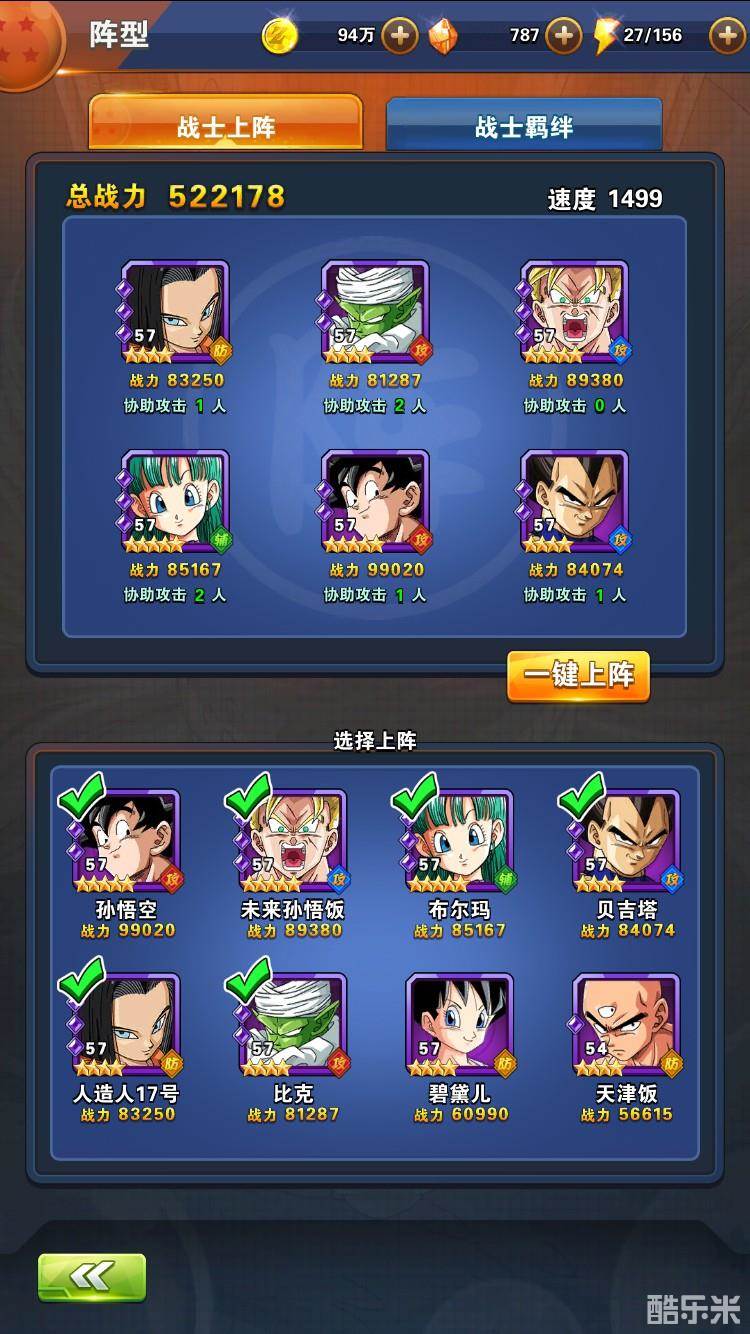Select the 战士上阵 tab

tap(226, 127)
